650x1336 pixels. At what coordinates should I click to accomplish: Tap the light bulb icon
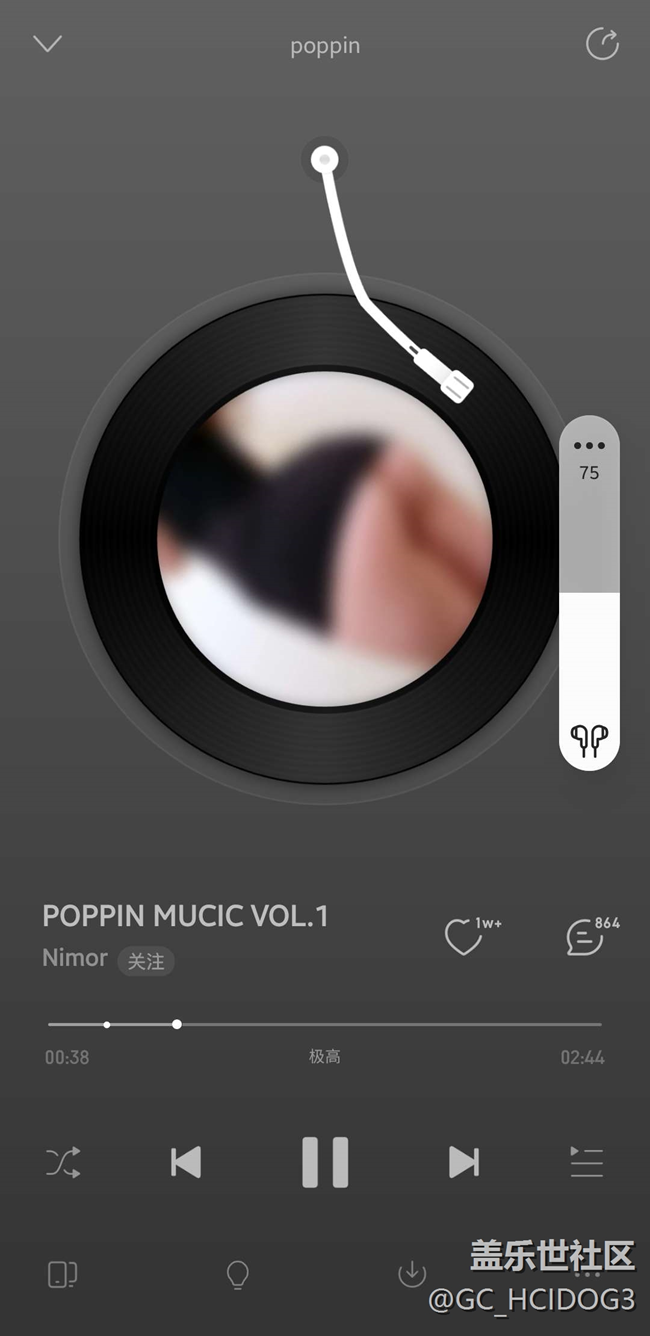coord(237,1274)
